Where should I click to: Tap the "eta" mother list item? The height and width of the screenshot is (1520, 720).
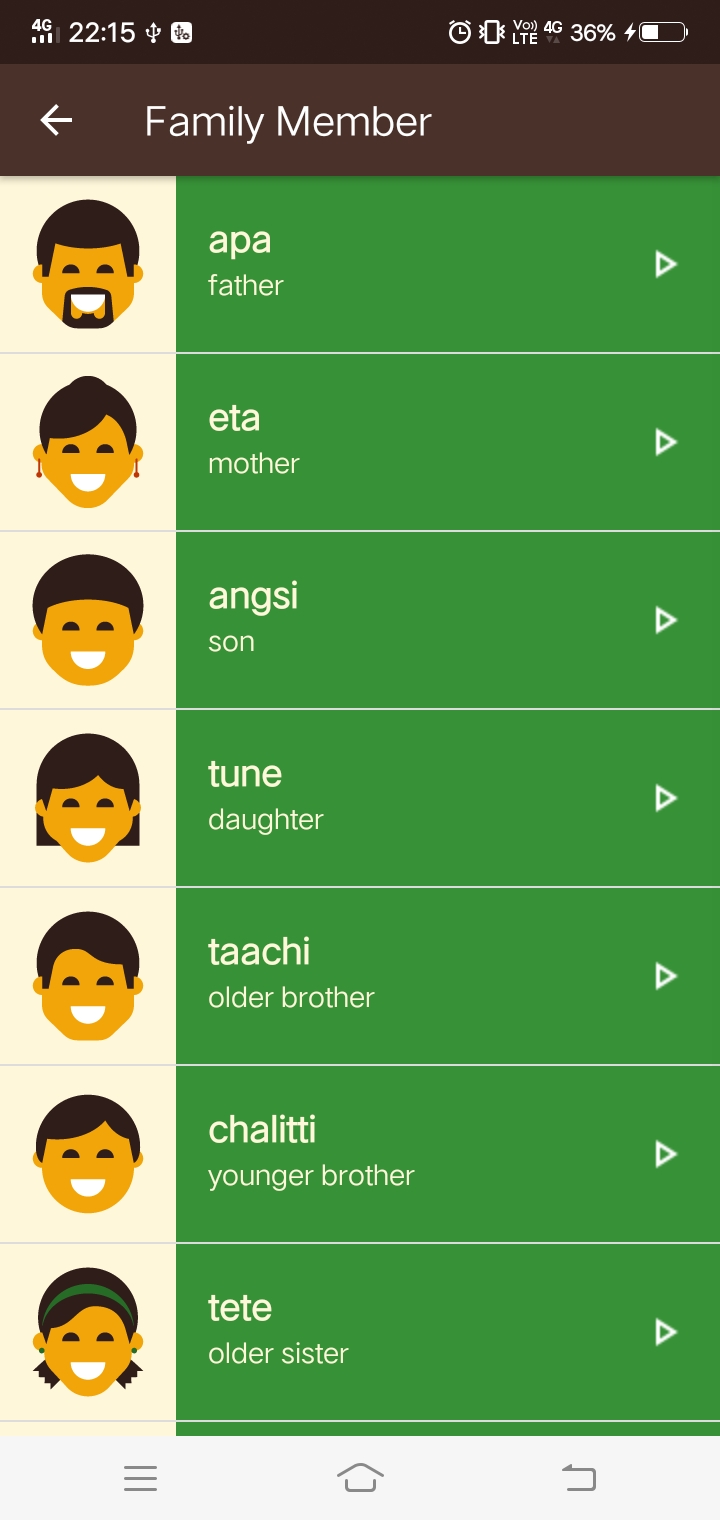tap(400, 442)
